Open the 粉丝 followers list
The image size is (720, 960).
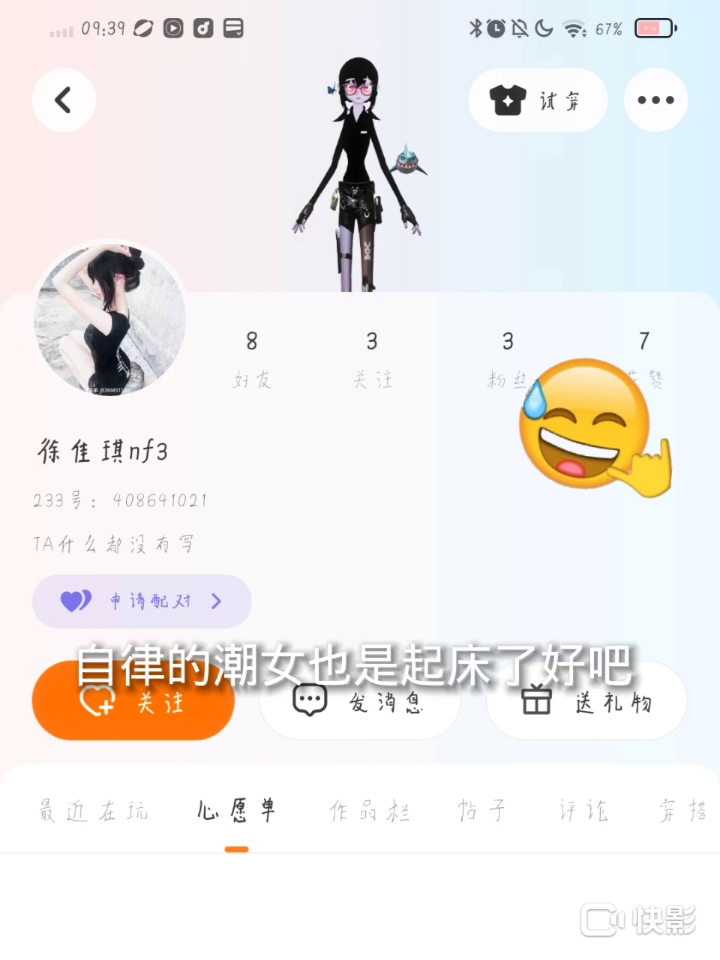[507, 358]
